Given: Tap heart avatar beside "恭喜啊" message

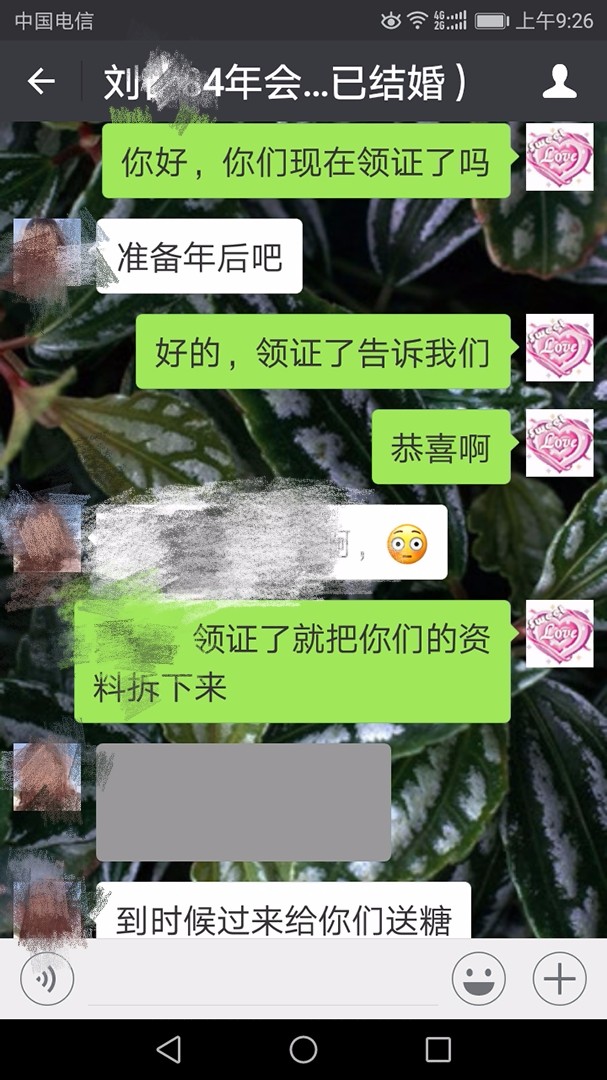Looking at the screenshot, I should pyautogui.click(x=559, y=443).
